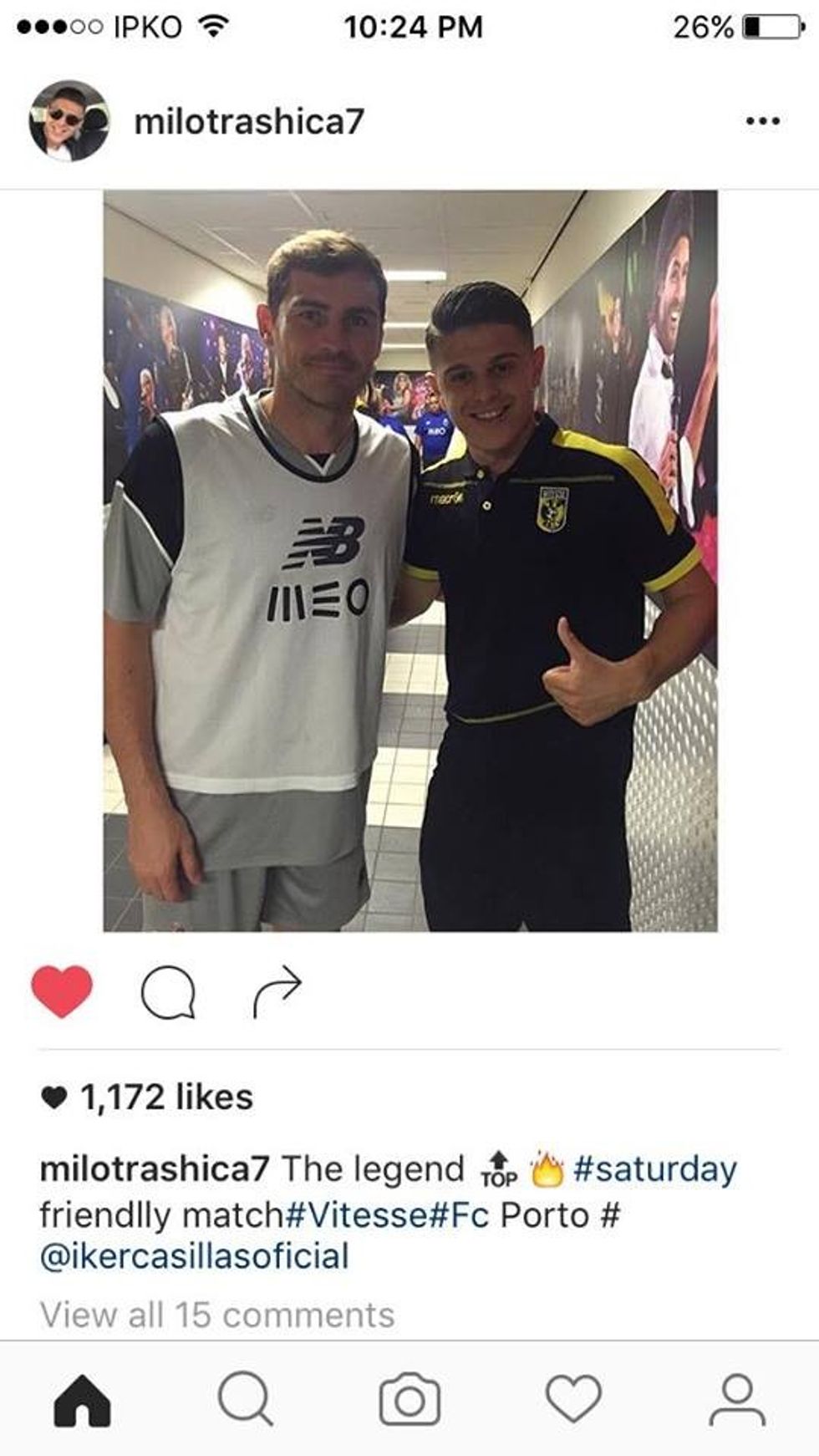Open the #Vitesse hashtag

pyautogui.click(x=355, y=1214)
